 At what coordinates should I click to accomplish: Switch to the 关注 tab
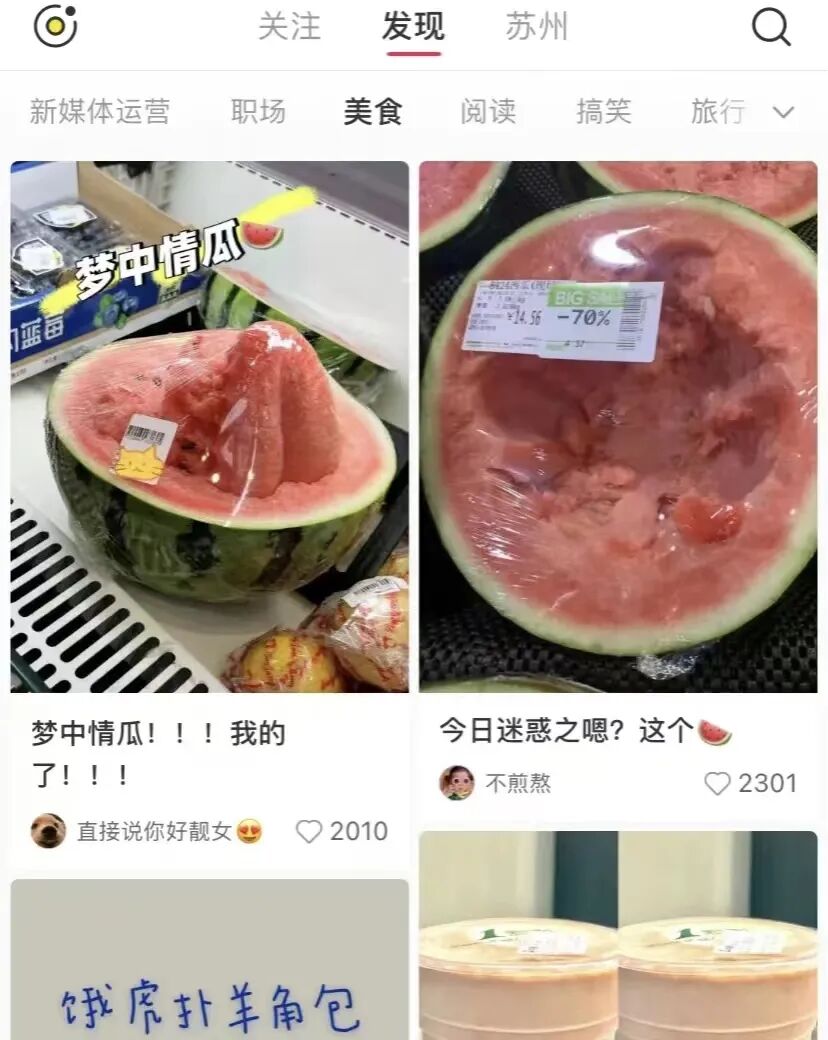point(289,27)
